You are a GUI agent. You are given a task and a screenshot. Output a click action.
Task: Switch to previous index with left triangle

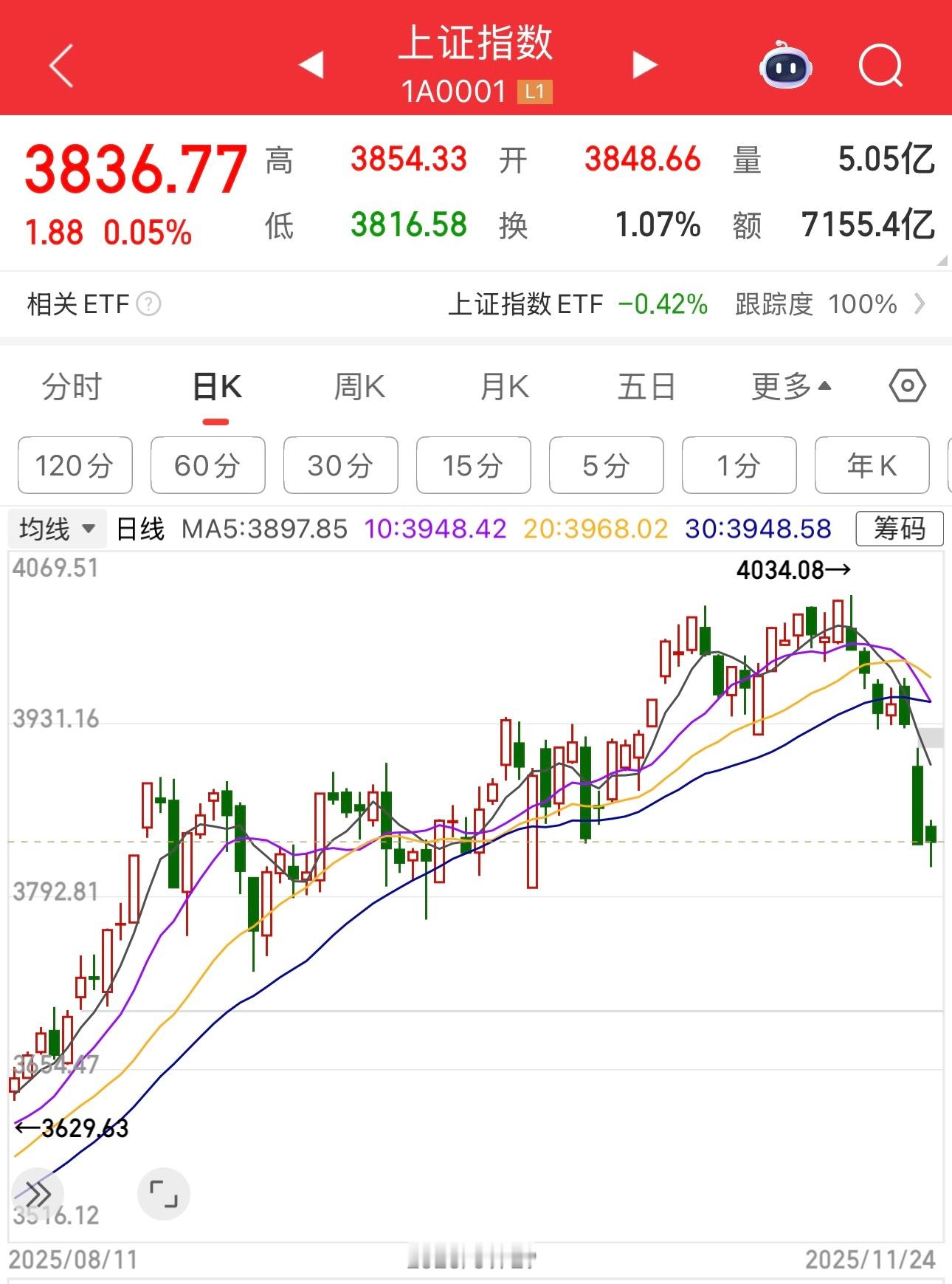(x=313, y=65)
